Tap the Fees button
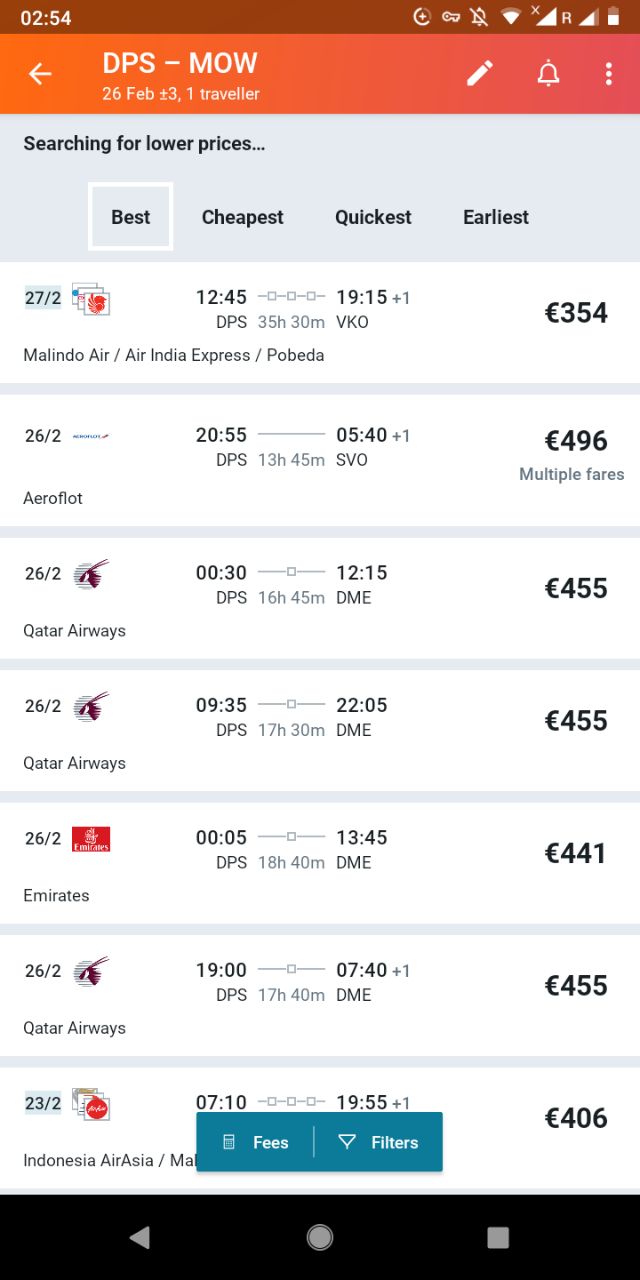Viewport: 640px width, 1280px height. pos(255,1142)
